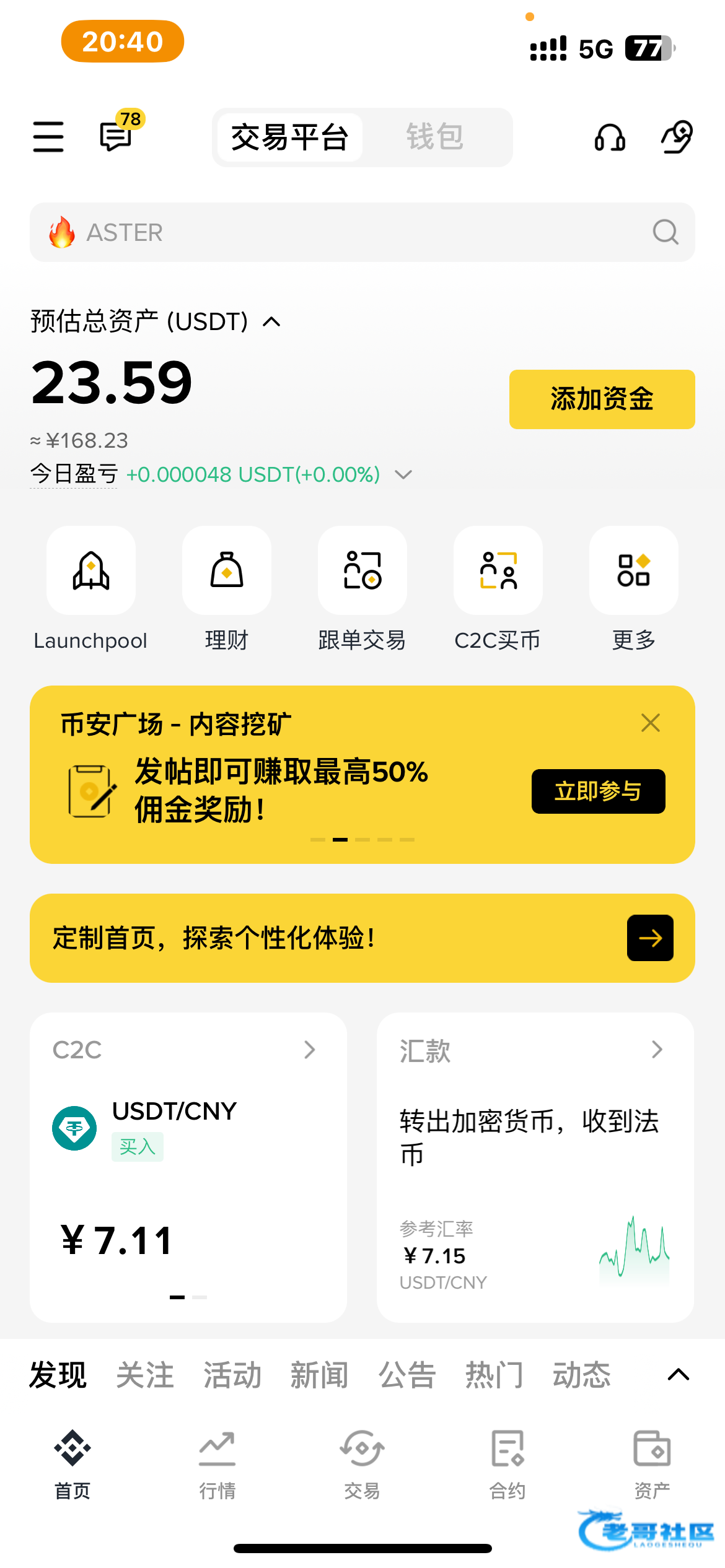This screenshot has width=725, height=1568.
Task: Tap 立即参与 on the banner
Action: pyautogui.click(x=598, y=791)
